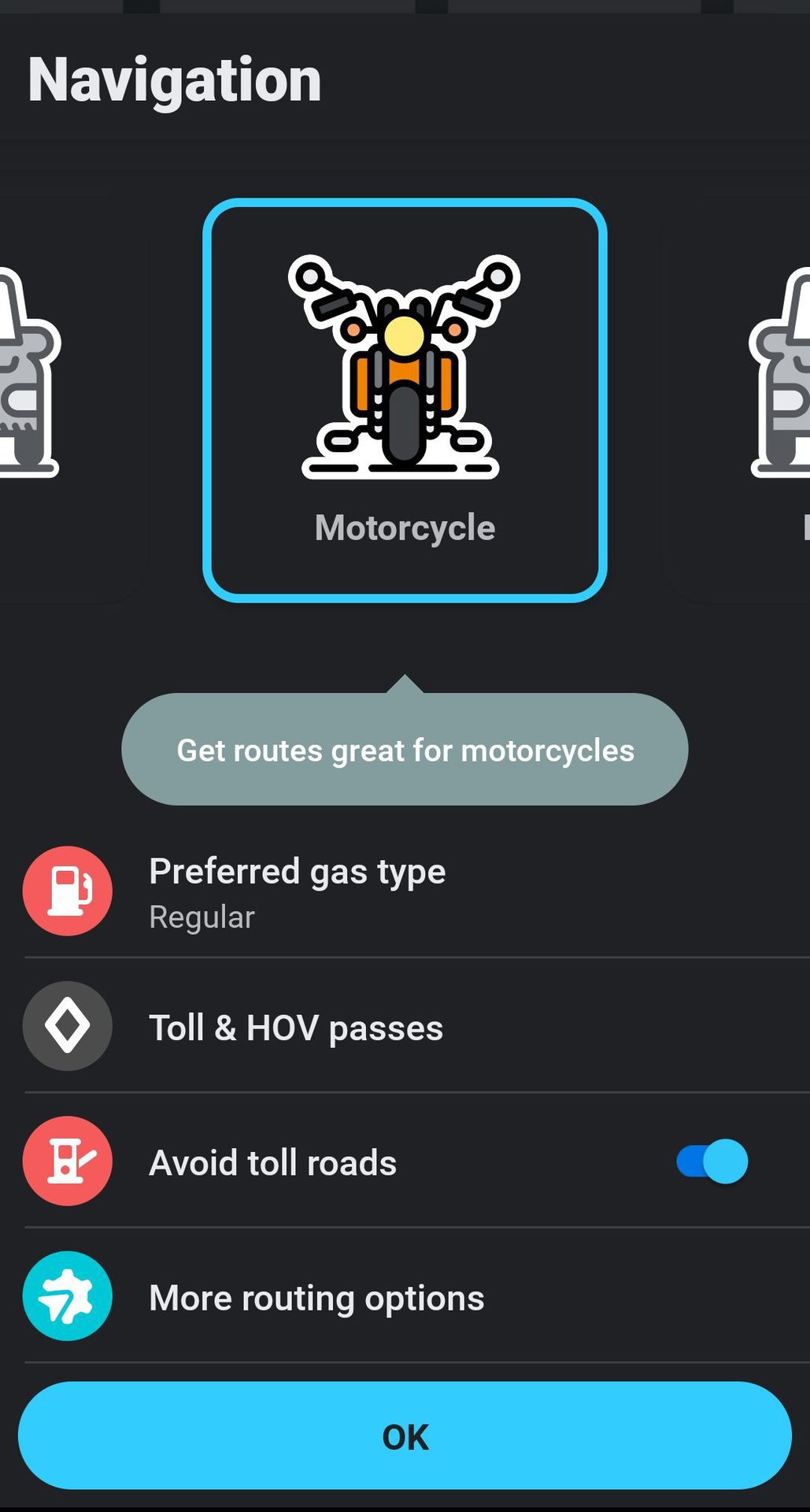Viewport: 810px width, 1512px height.
Task: Disable the Avoid toll roads switch
Action: [711, 1162]
